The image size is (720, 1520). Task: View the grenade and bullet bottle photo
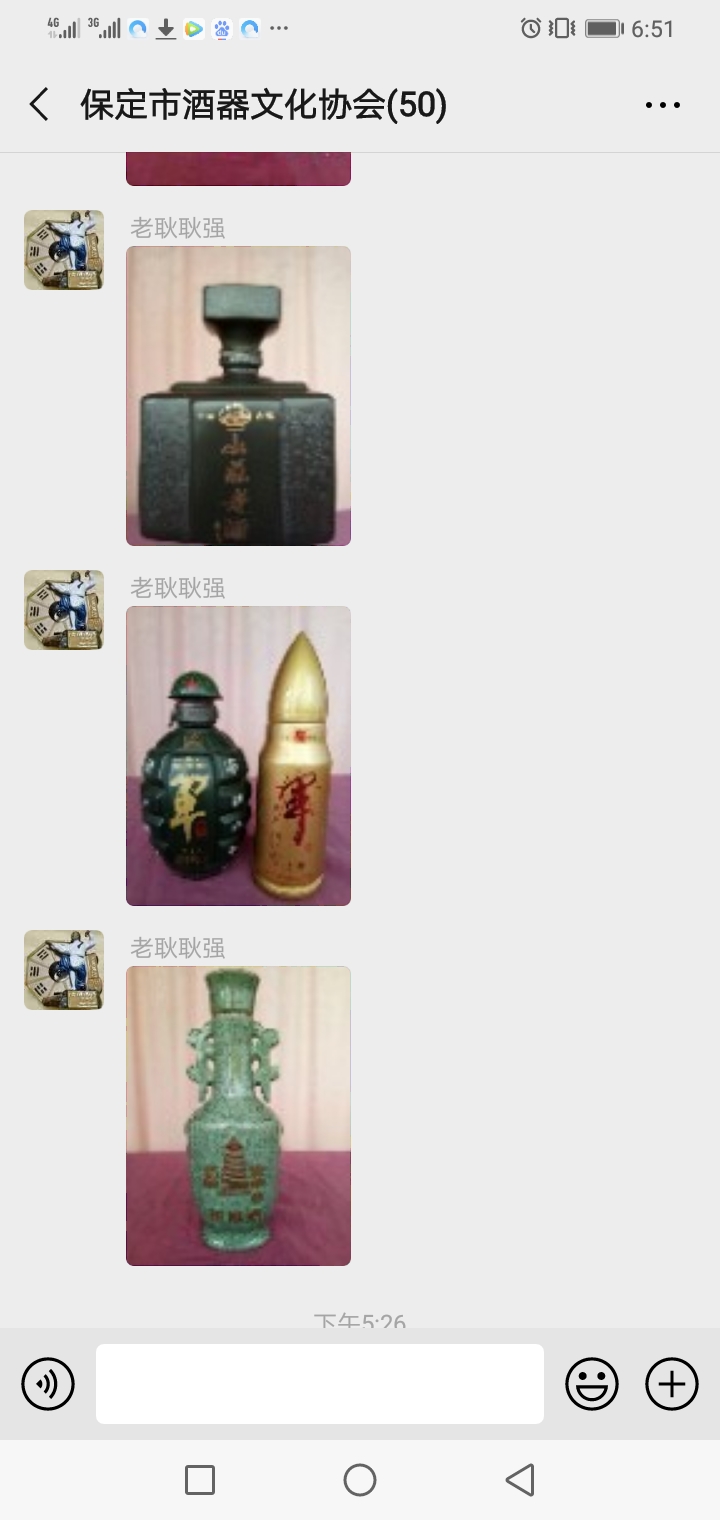(238, 756)
